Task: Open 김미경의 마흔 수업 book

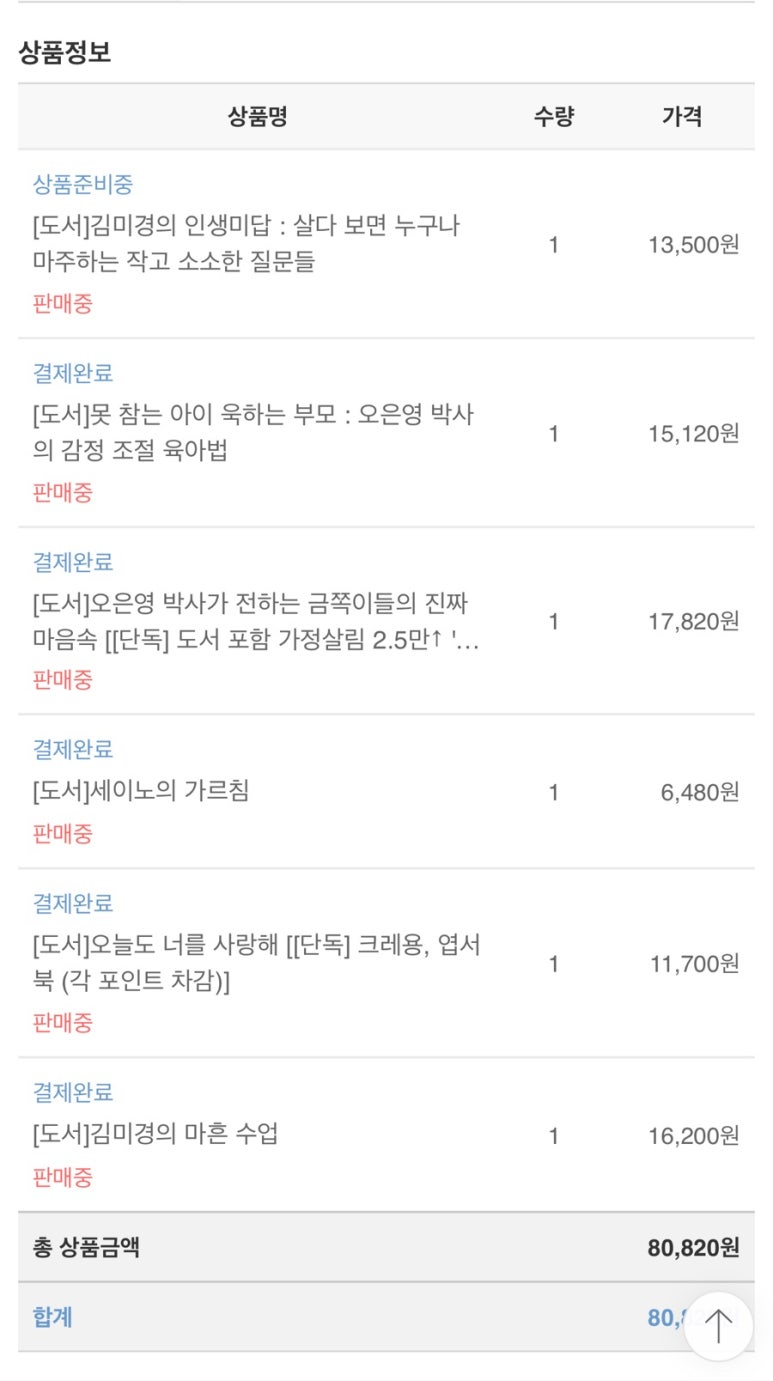Action: (155, 1134)
